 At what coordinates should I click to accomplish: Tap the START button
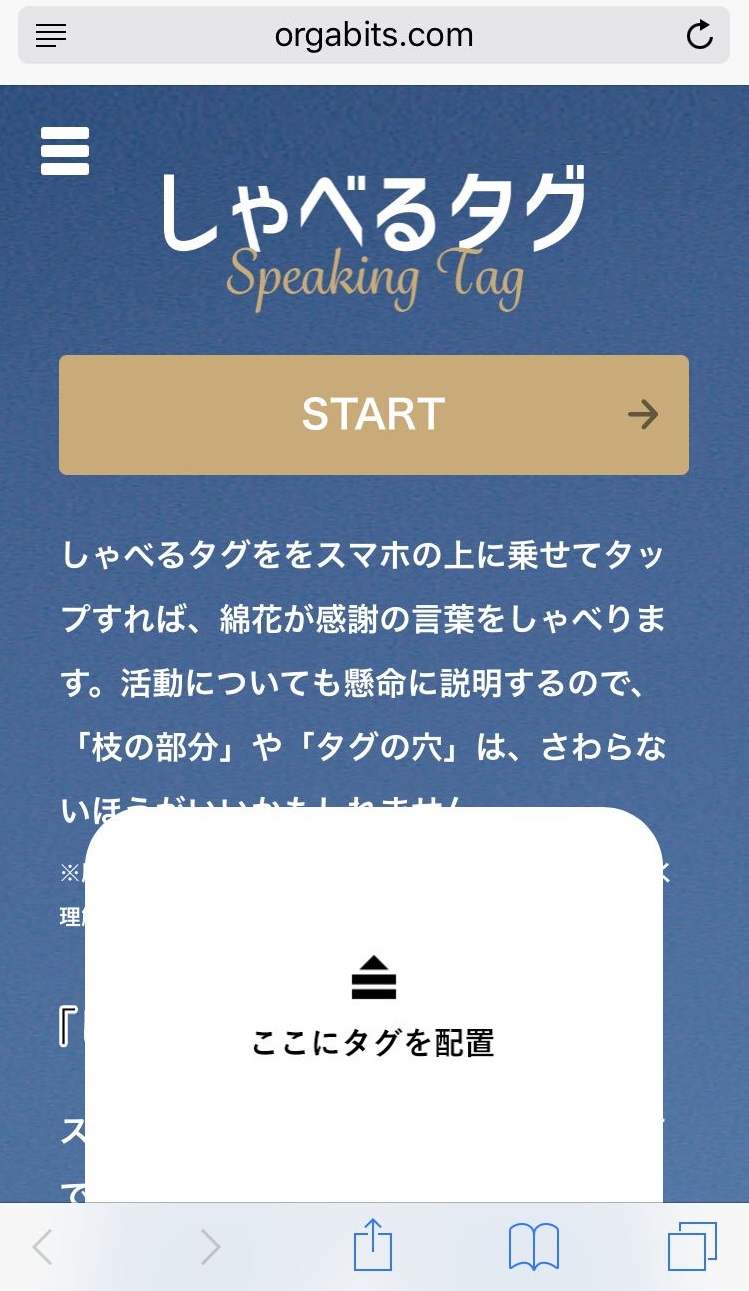pos(374,415)
